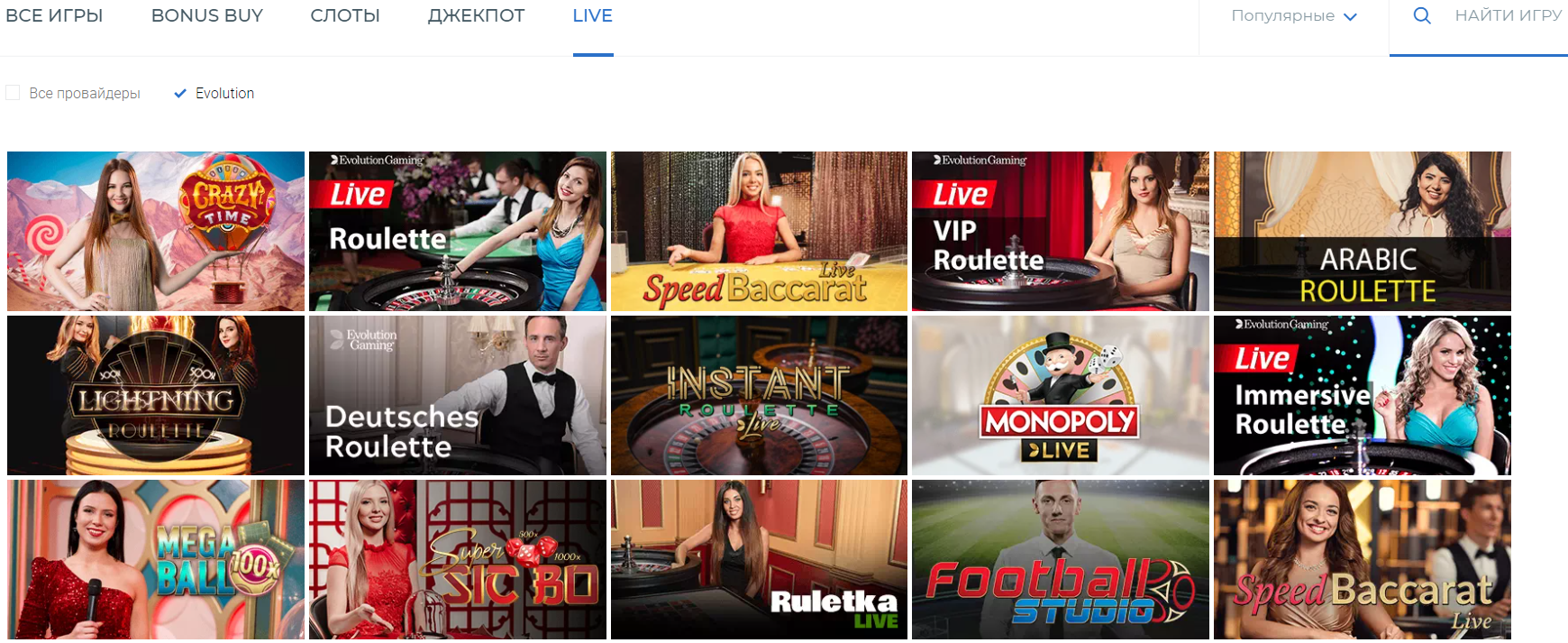Switch to the СЛОТЫ tab

coord(345,16)
